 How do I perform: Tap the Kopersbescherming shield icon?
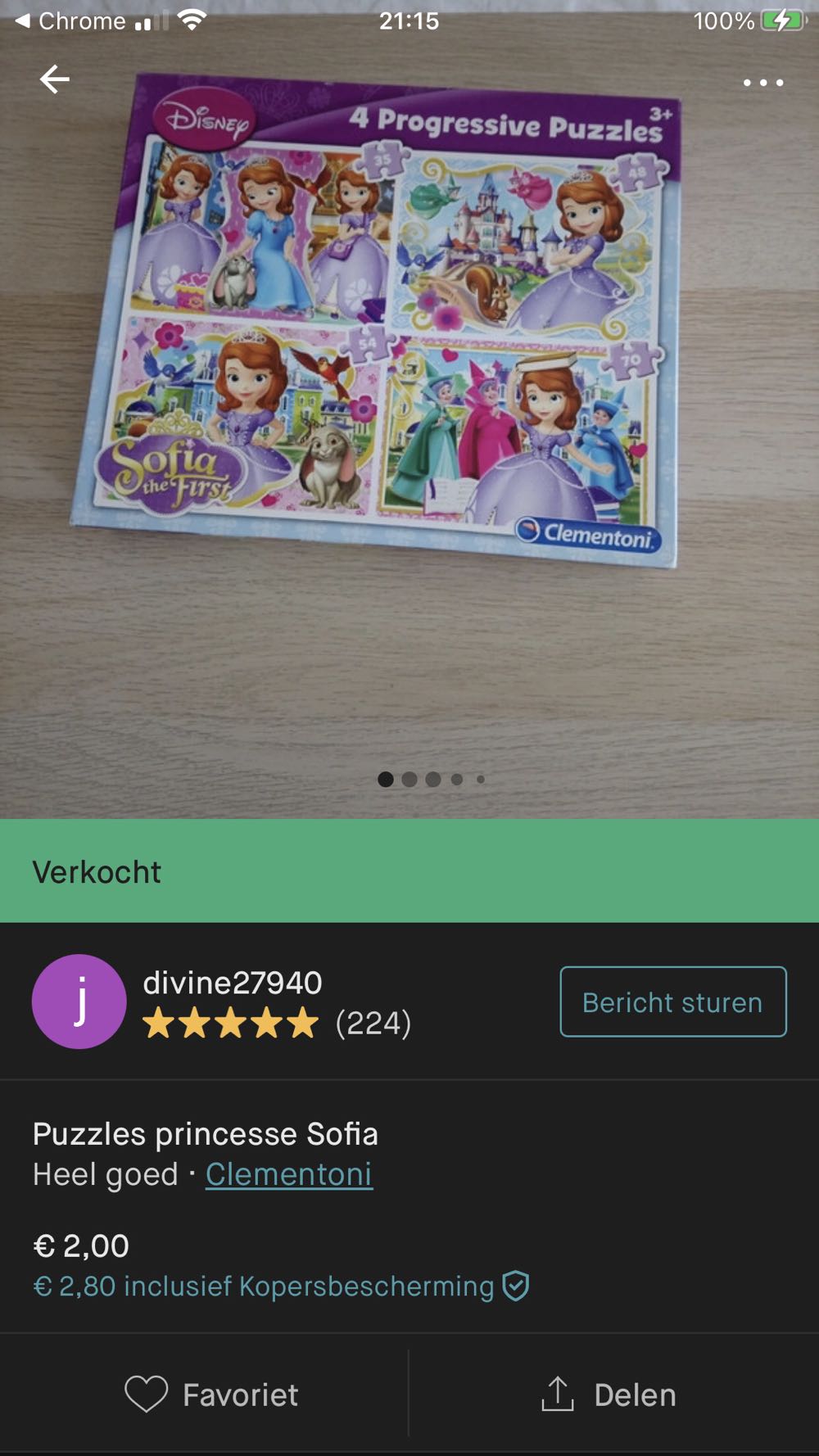[x=516, y=1285]
